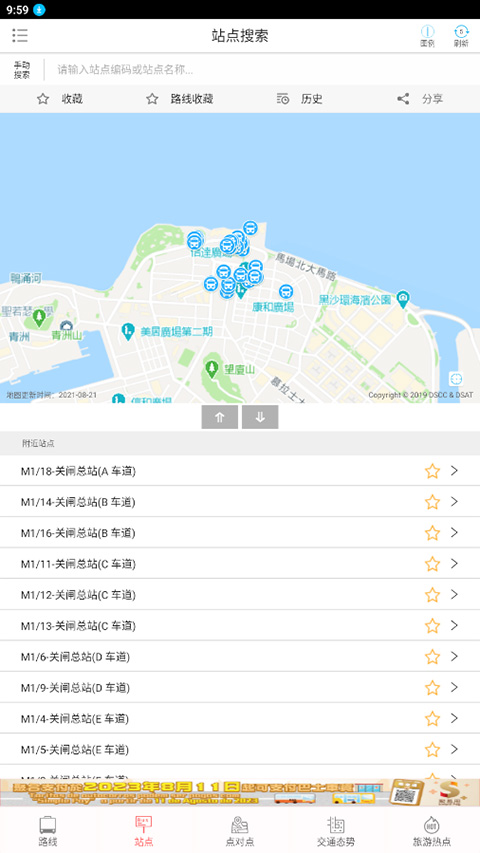
Task: Switch to the 交通态势 tab
Action: pos(336,831)
